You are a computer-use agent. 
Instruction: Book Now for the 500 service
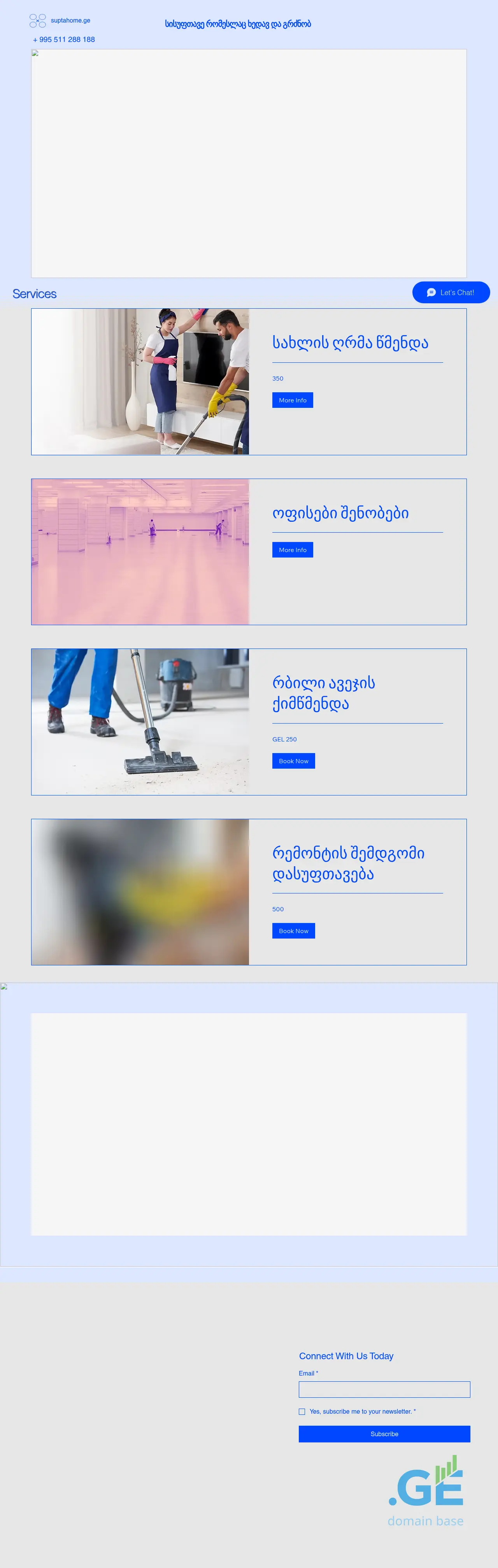(293, 931)
